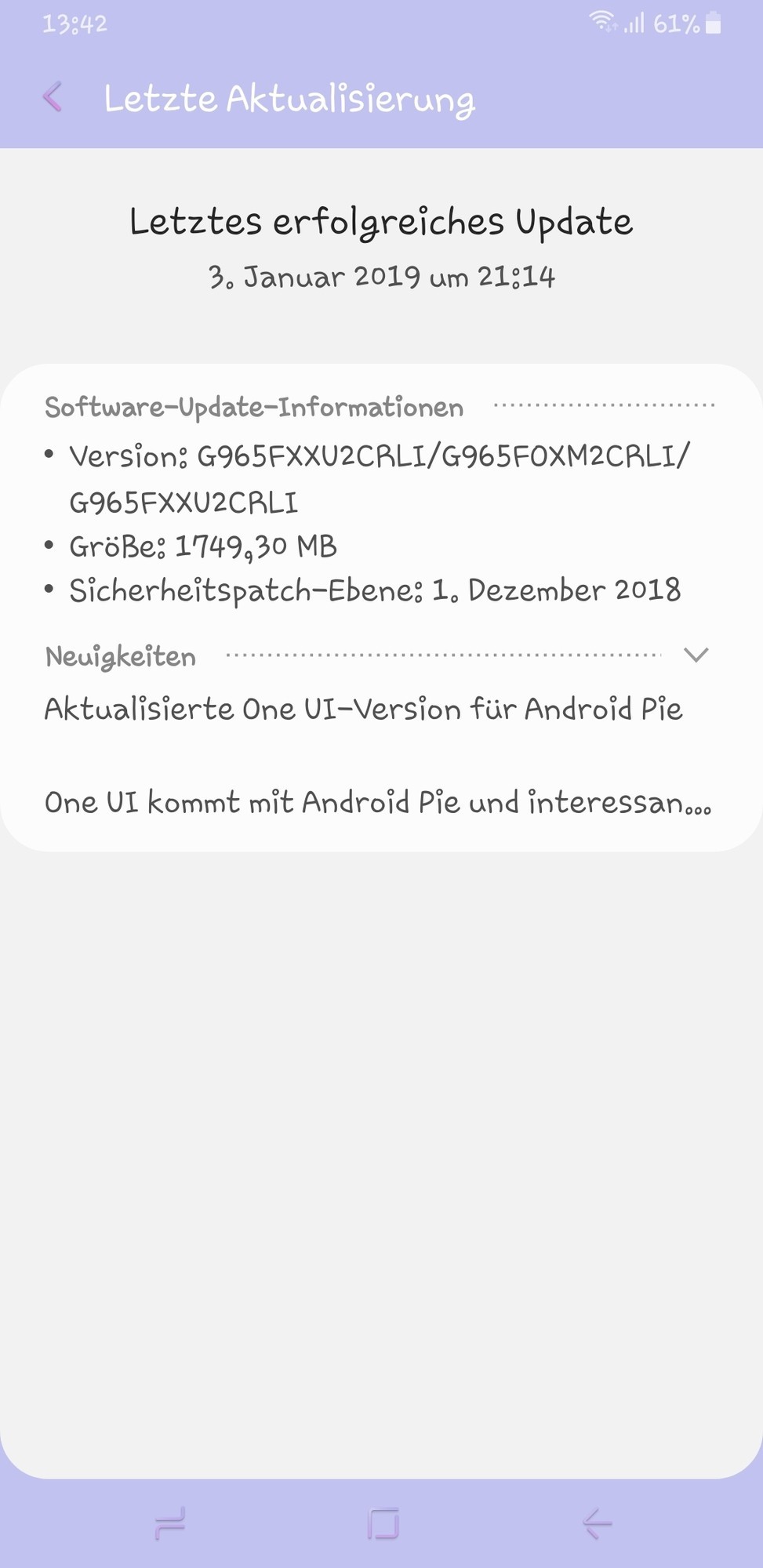
Task: Tap the 61% battery percentage indicator
Action: click(676, 22)
